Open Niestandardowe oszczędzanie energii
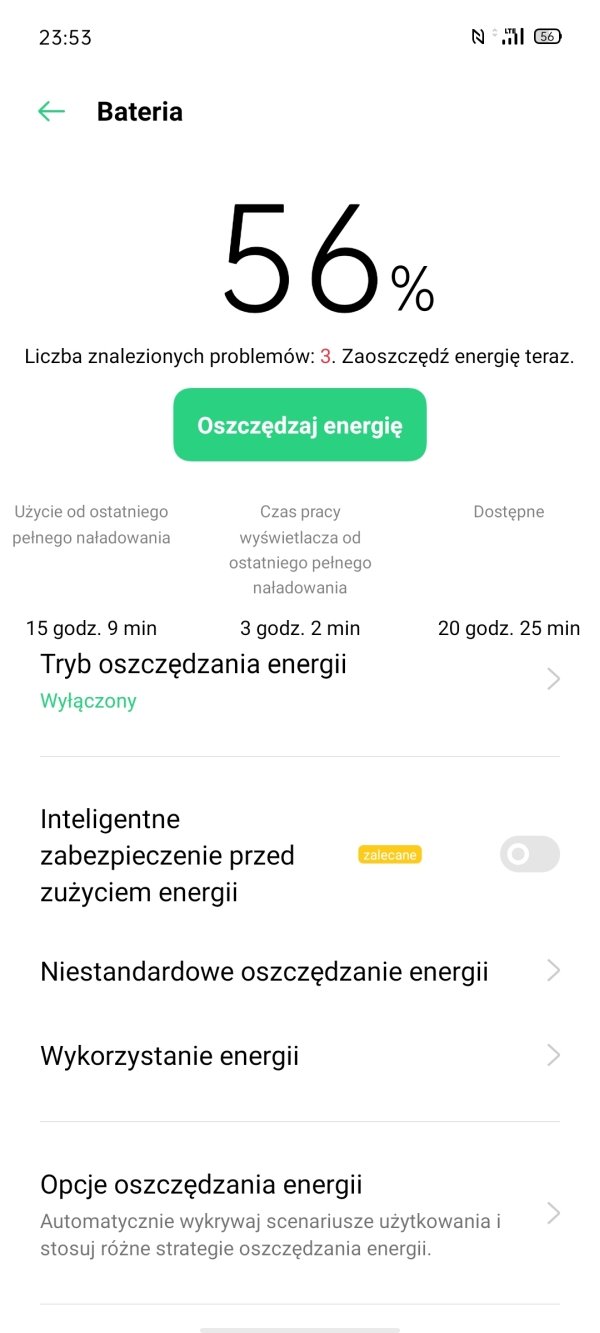This screenshot has height=1333, width=600. coord(300,971)
